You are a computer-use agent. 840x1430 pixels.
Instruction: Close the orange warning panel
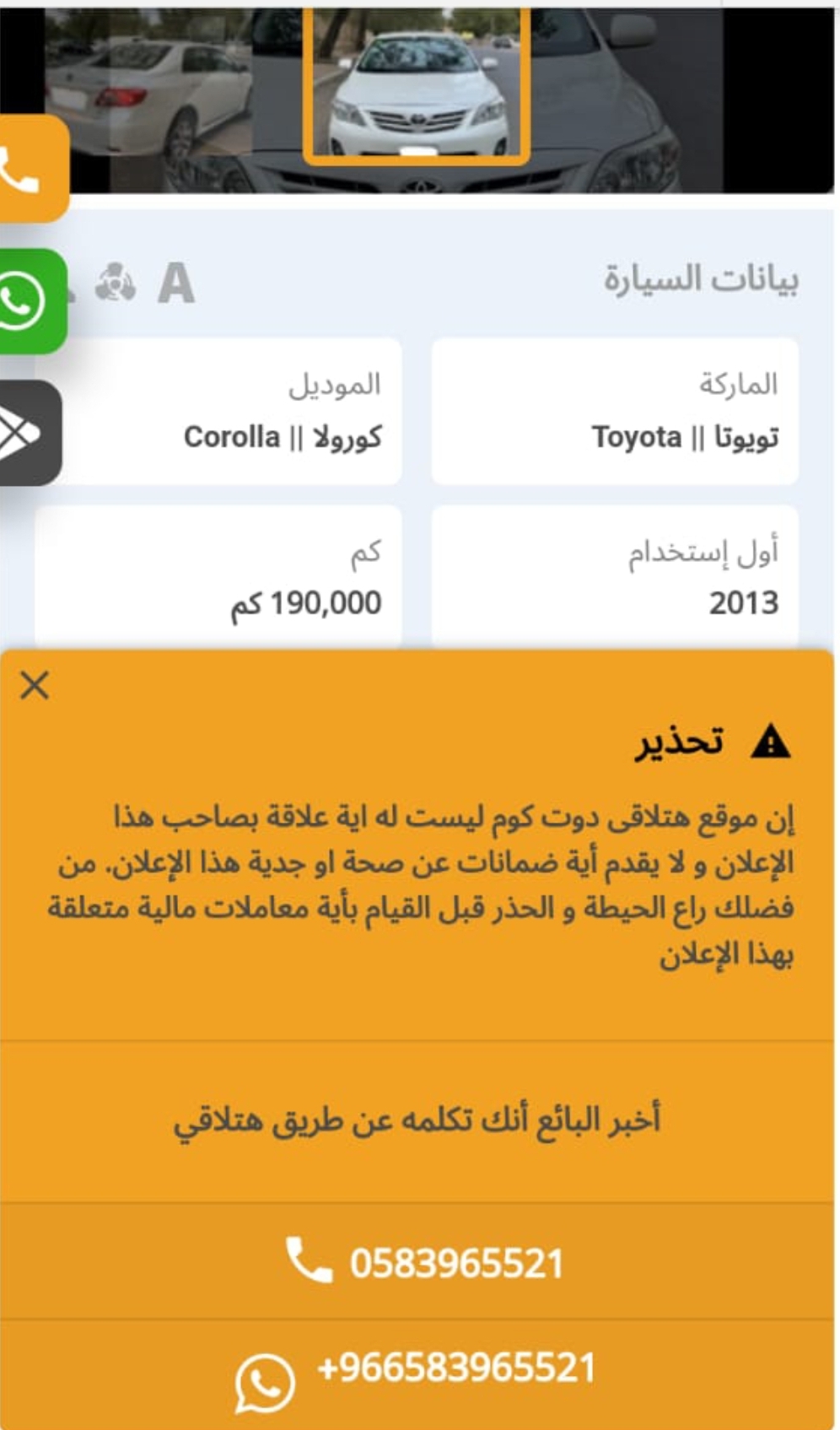tap(35, 686)
